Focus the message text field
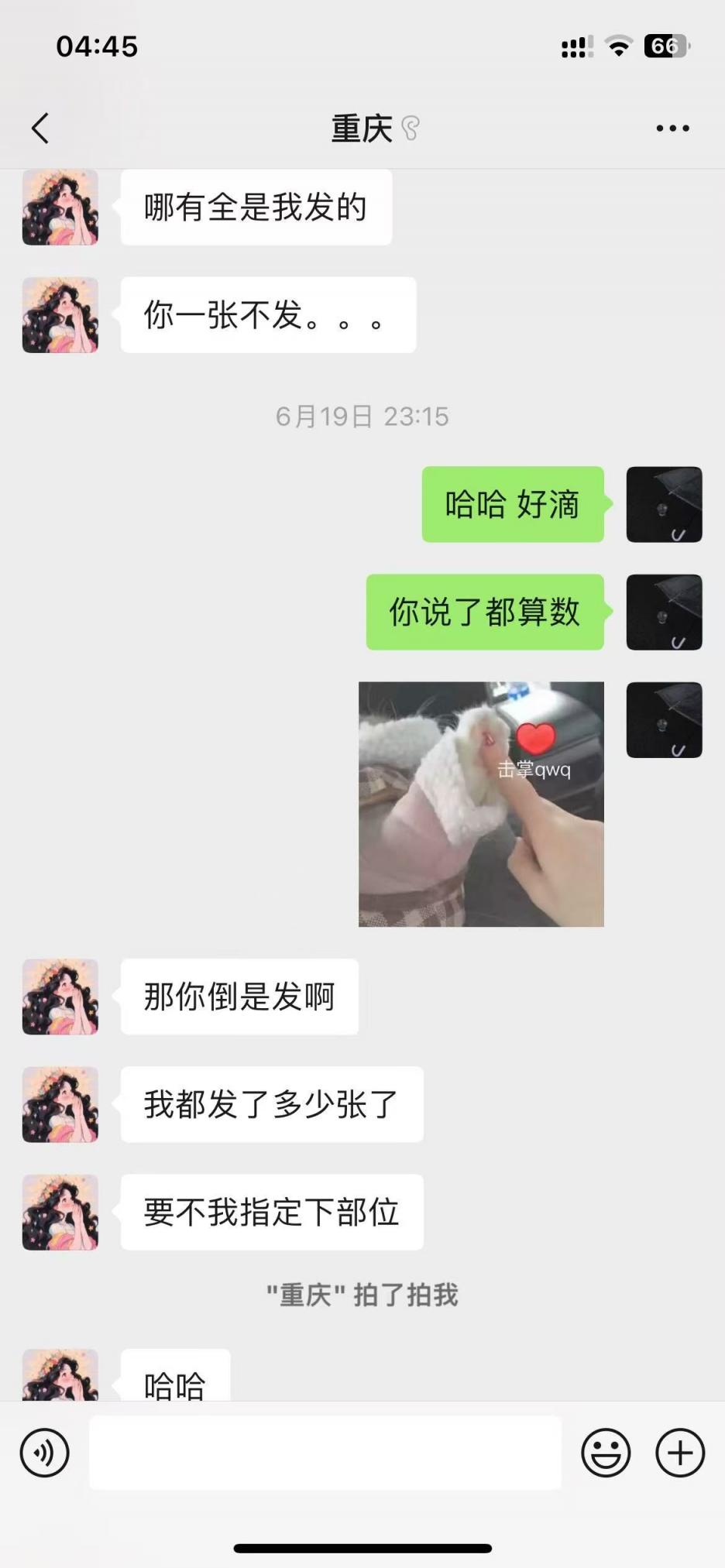The width and height of the screenshot is (725, 1568). pyautogui.click(x=325, y=1453)
